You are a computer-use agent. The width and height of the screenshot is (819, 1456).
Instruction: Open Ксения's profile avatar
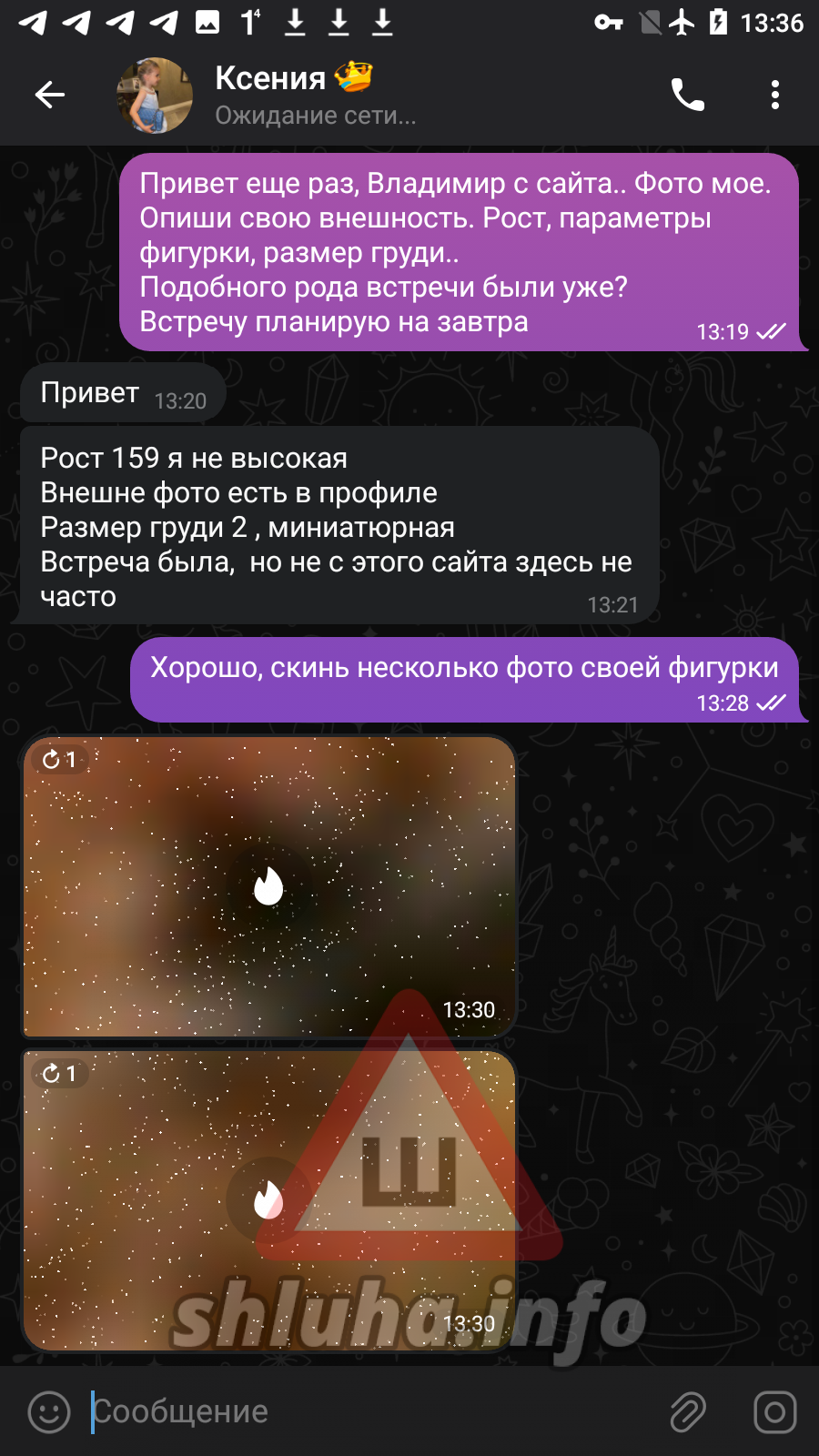(155, 96)
